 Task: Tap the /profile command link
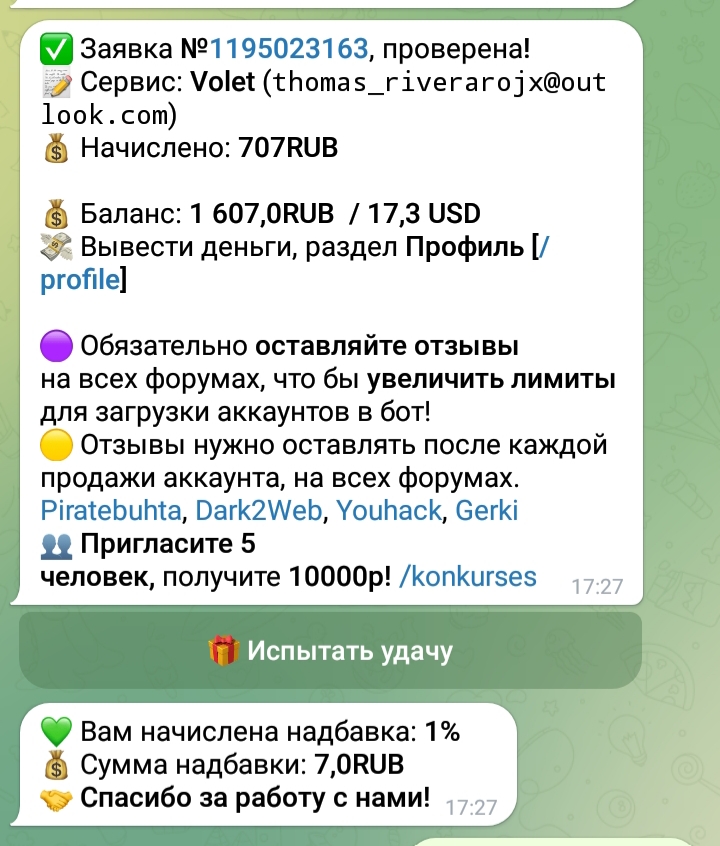click(79, 280)
